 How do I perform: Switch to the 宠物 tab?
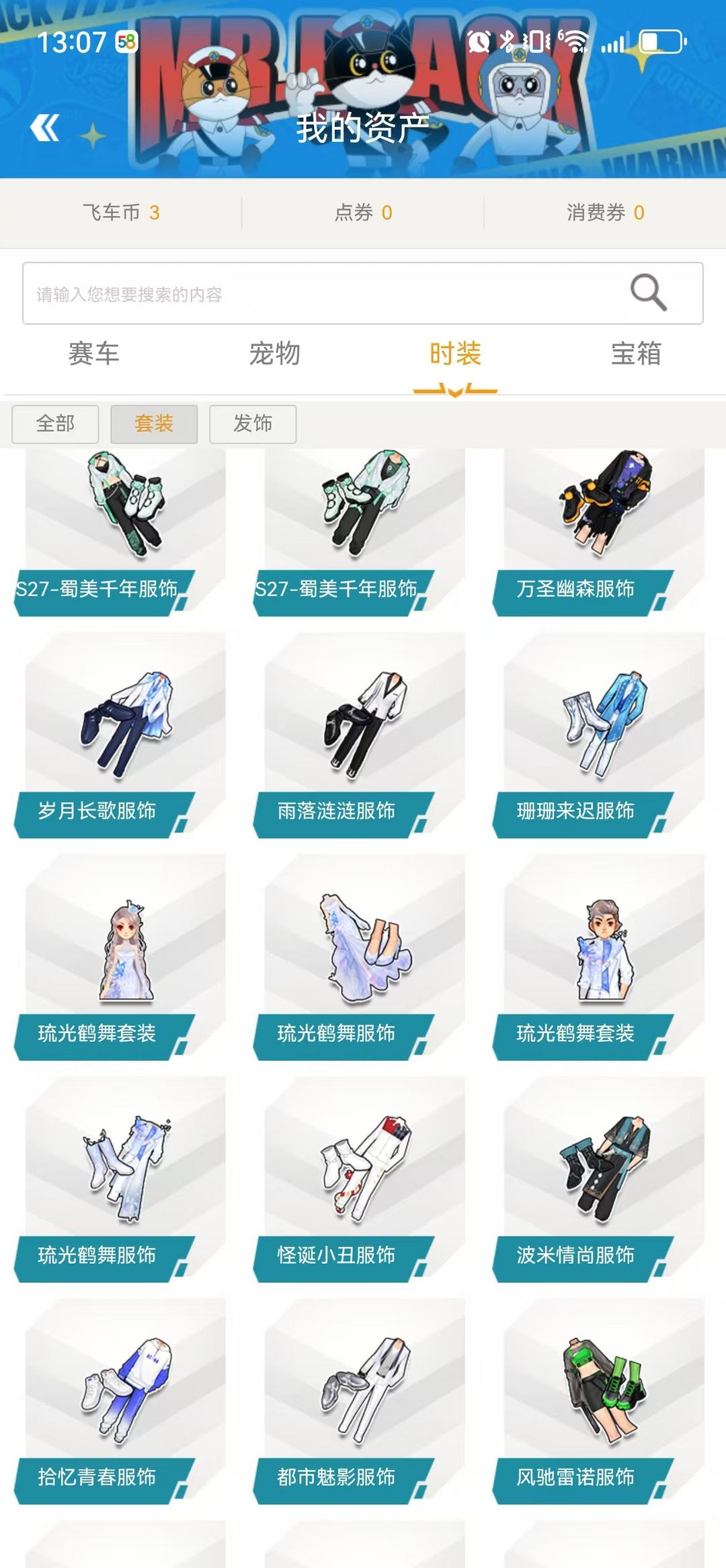(x=274, y=354)
